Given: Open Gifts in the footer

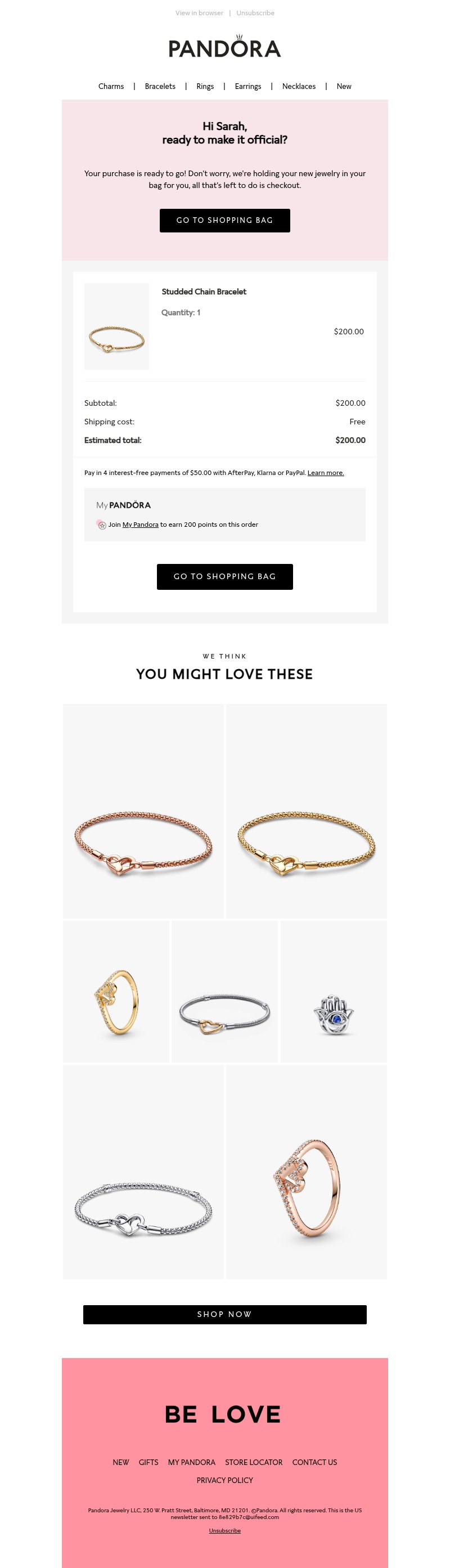Looking at the screenshot, I should click(x=148, y=1462).
